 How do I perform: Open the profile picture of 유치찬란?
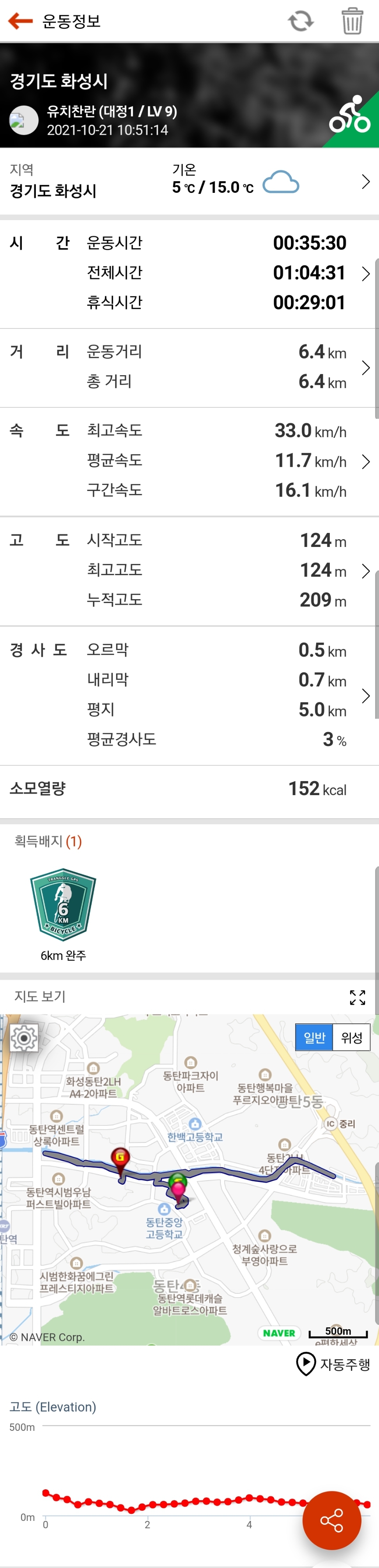click(x=24, y=120)
